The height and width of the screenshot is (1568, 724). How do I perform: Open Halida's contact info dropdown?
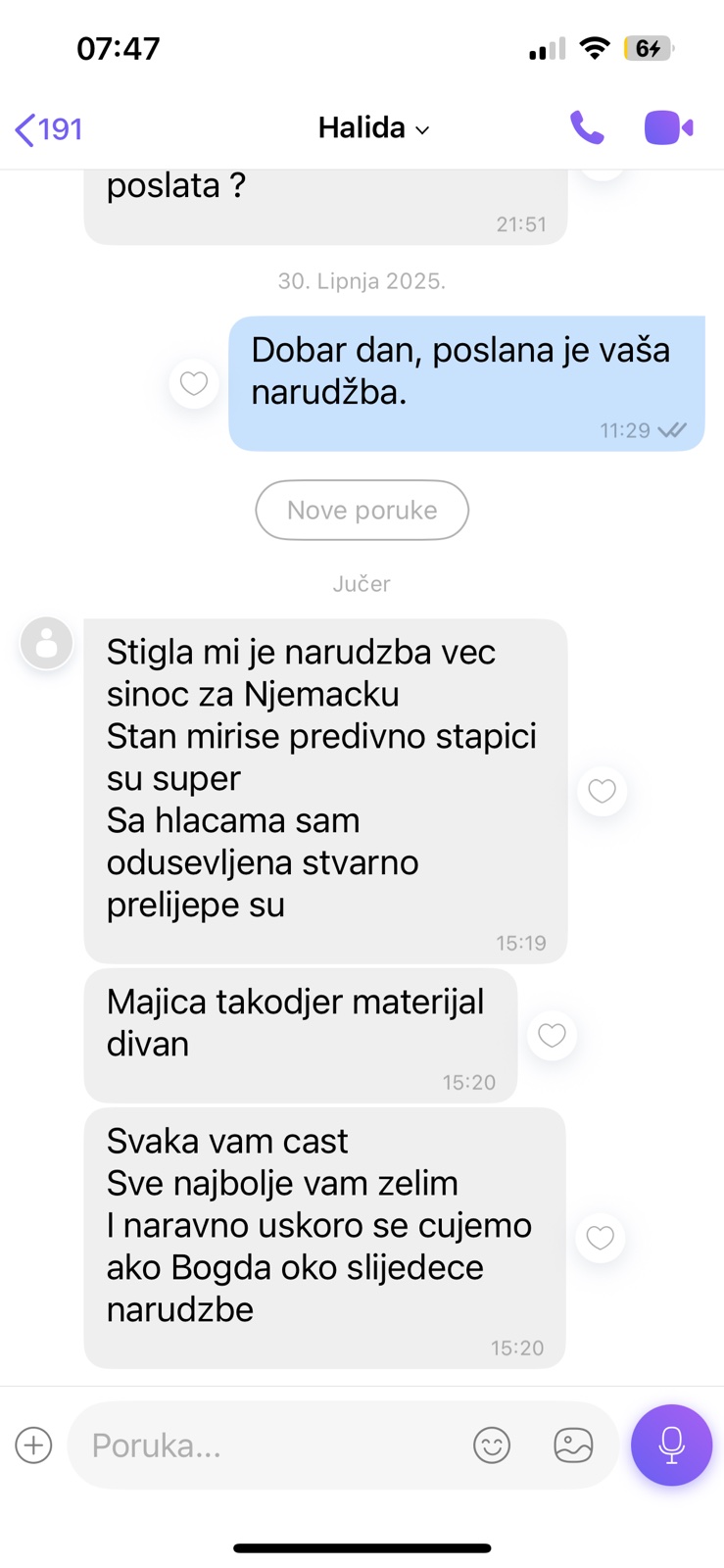click(x=373, y=128)
